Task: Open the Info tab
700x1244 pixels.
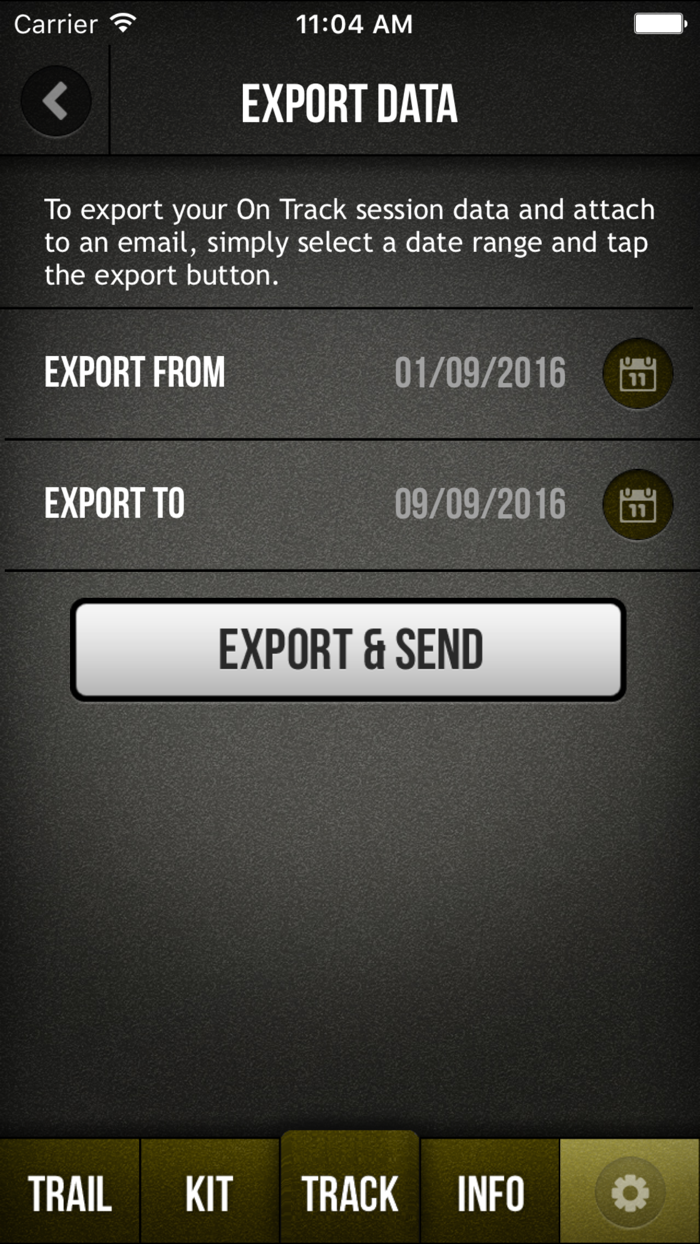Action: pyautogui.click(x=490, y=1192)
